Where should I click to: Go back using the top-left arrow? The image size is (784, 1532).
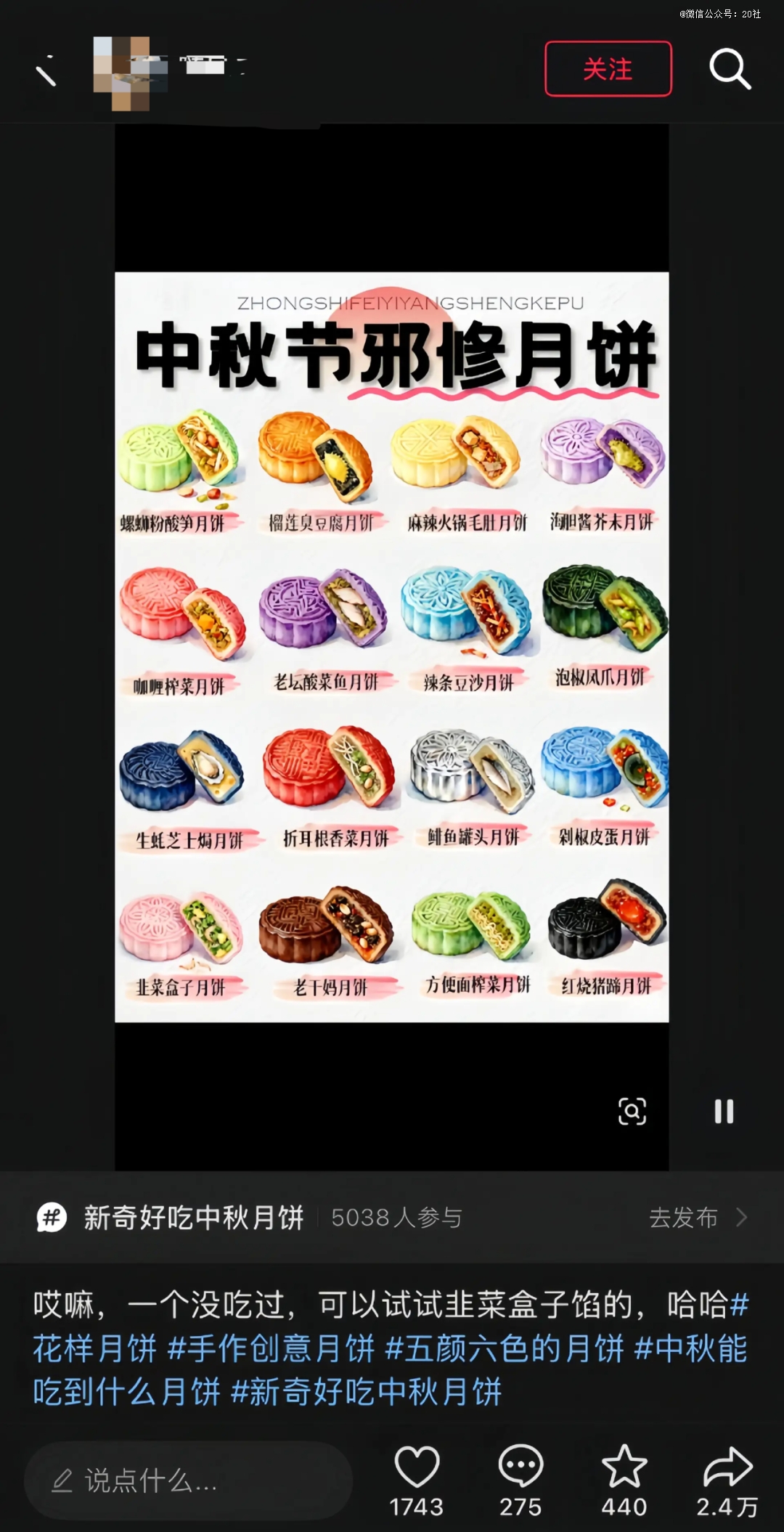pos(46,70)
